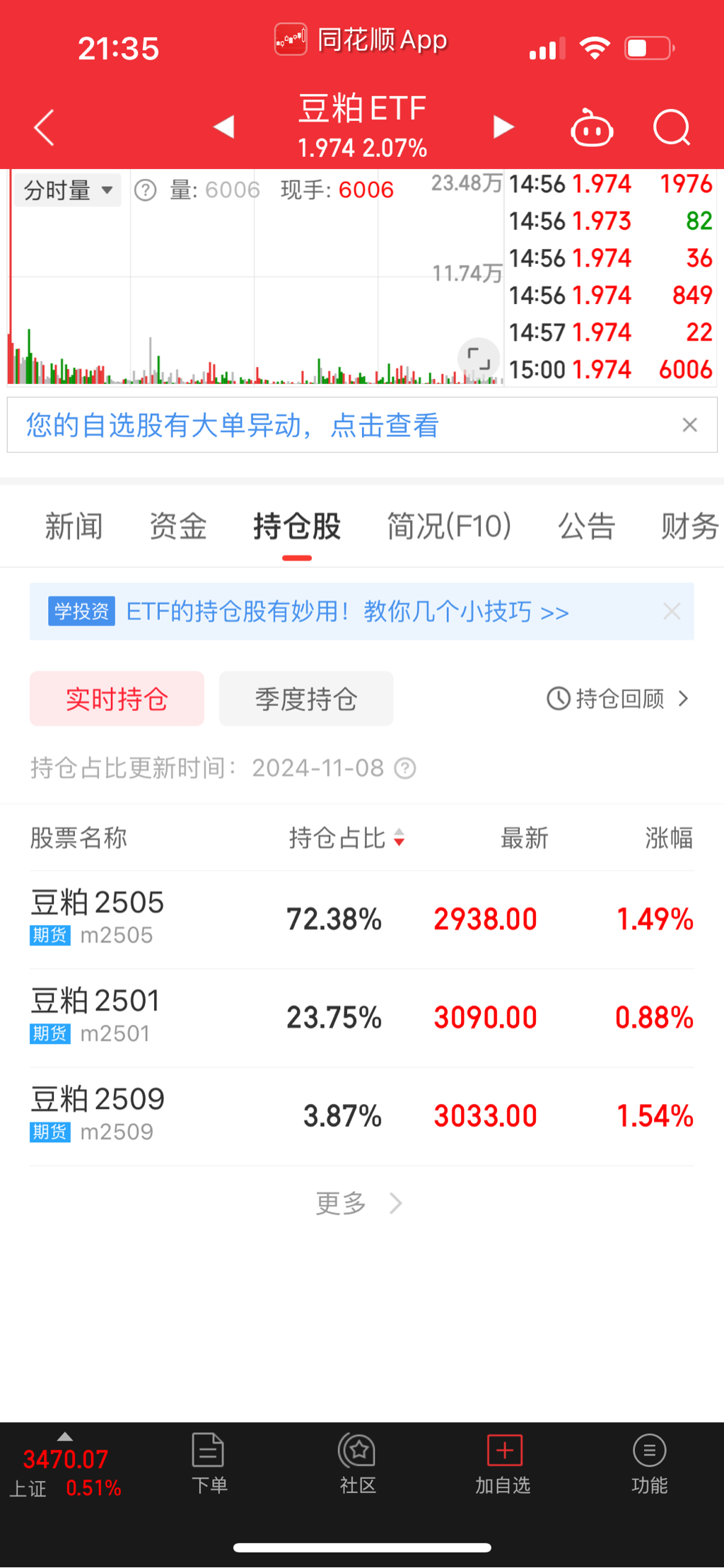Viewport: 724px width, 1568px height.
Task: Go back using the top-left arrow
Action: coord(44,128)
